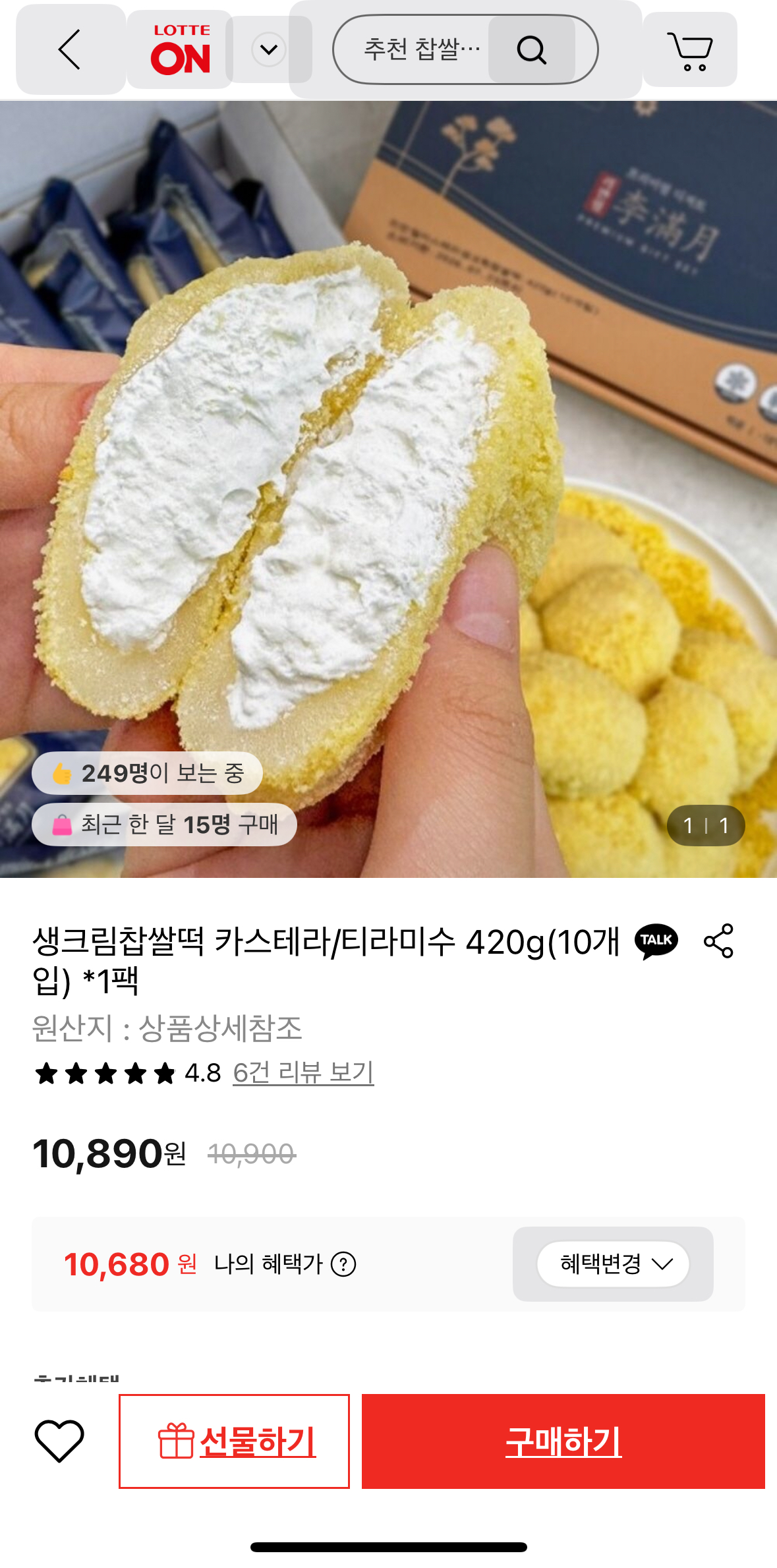Open the 6건 리뷰 보기 link

coord(303,1073)
